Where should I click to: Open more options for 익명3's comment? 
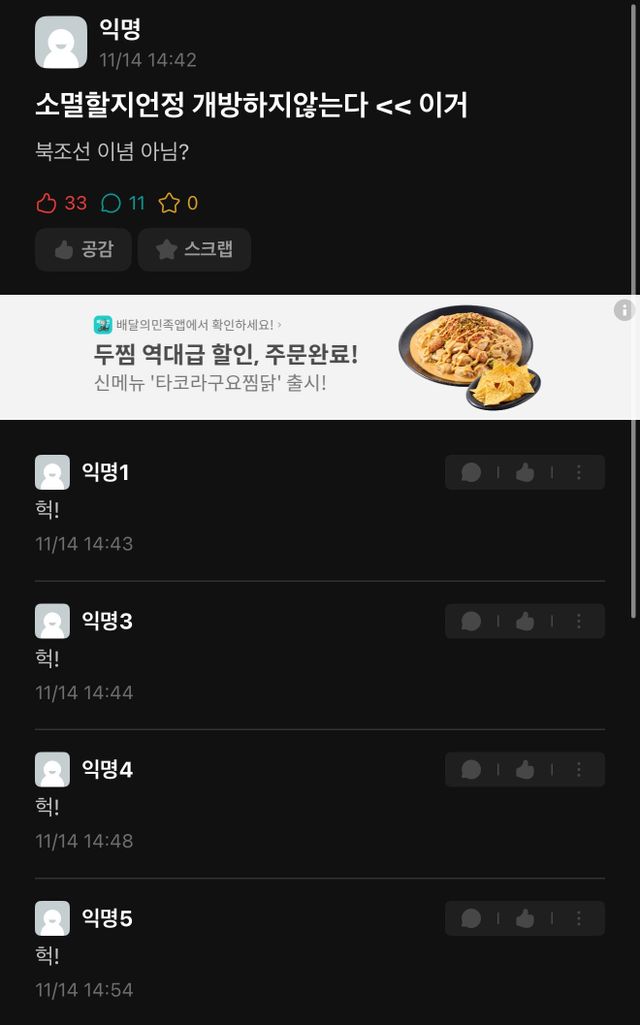pyautogui.click(x=578, y=622)
